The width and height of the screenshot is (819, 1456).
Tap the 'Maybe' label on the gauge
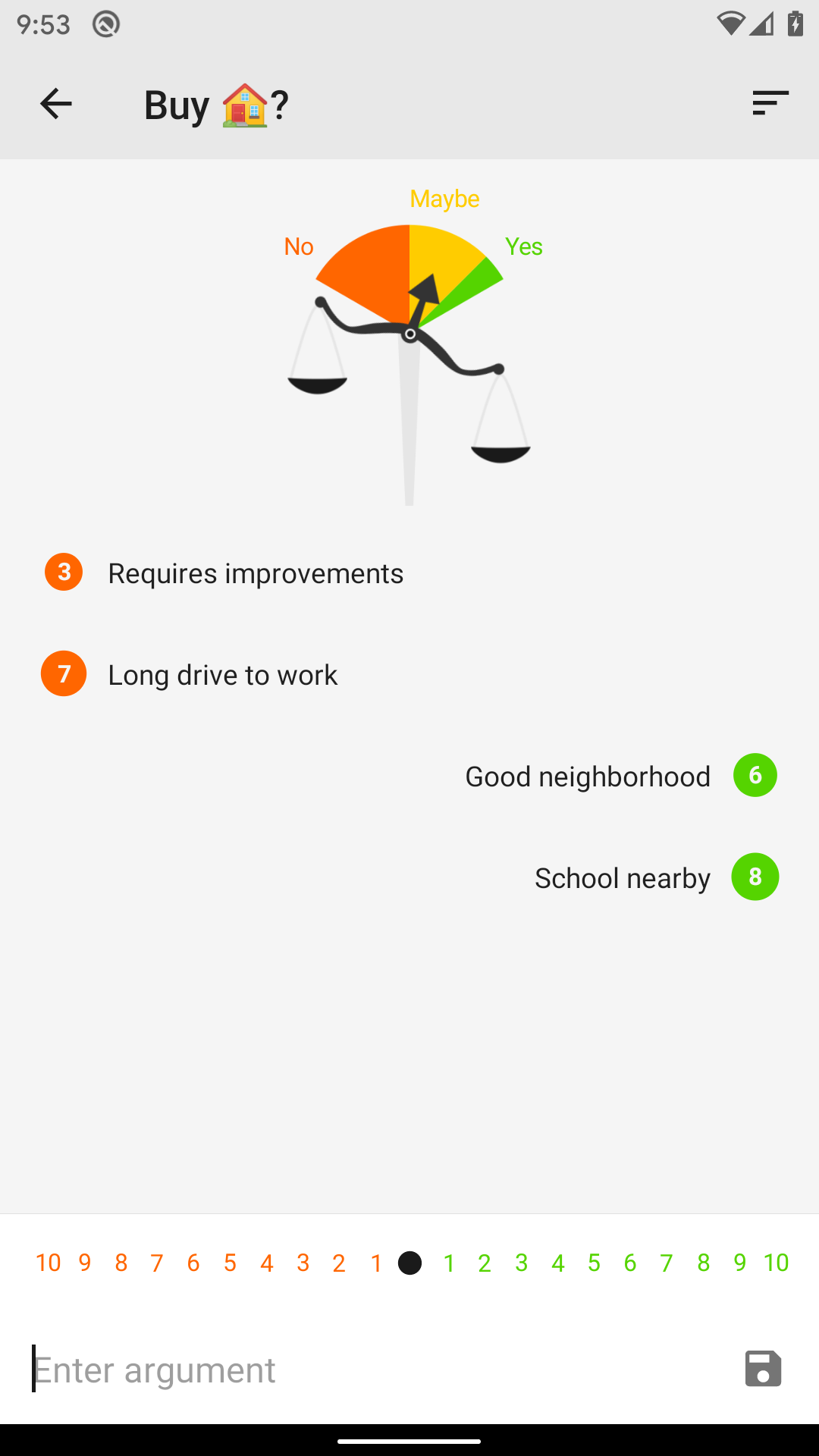pyautogui.click(x=444, y=199)
